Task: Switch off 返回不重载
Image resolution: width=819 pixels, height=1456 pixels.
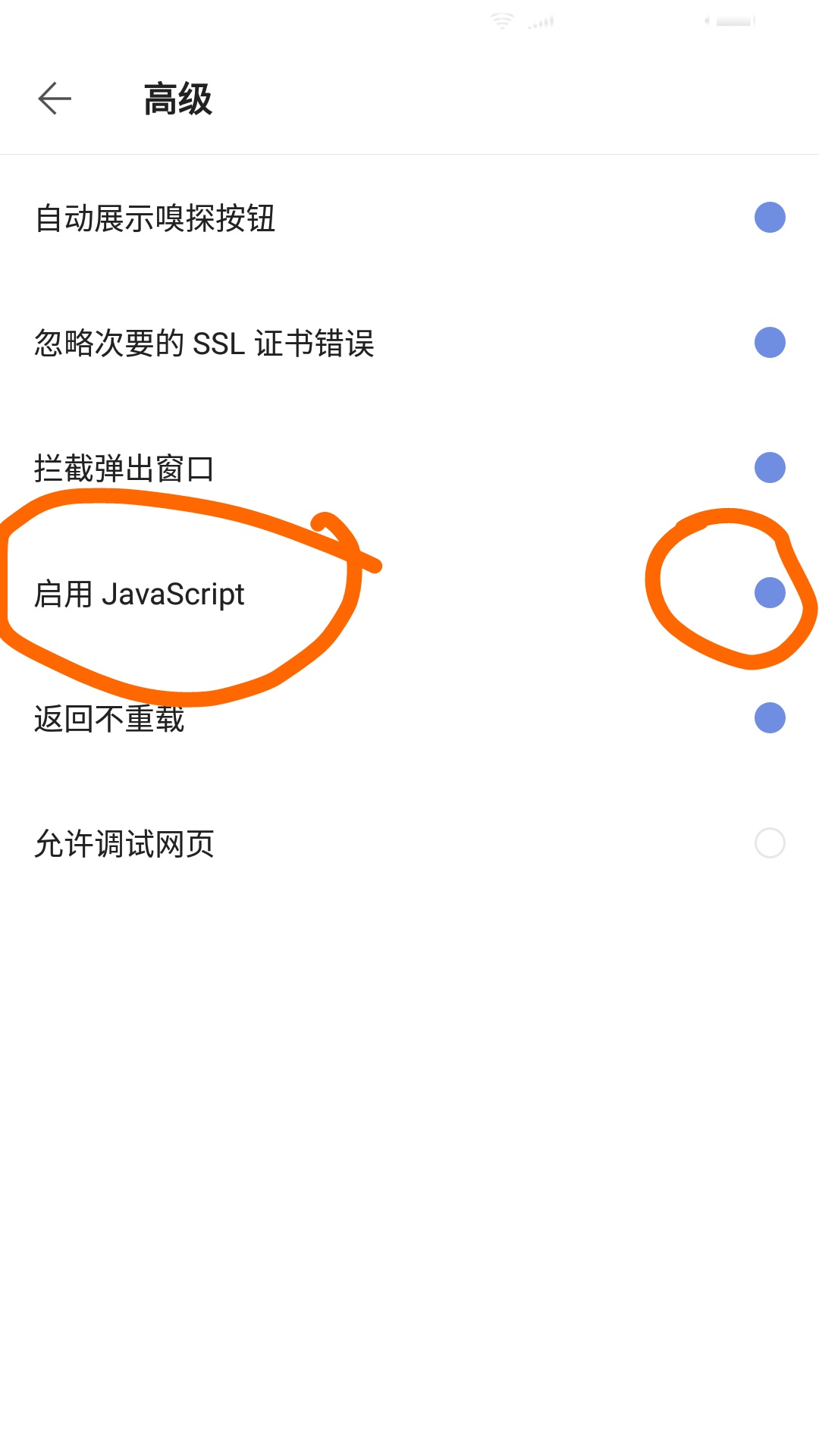Action: coord(770,718)
